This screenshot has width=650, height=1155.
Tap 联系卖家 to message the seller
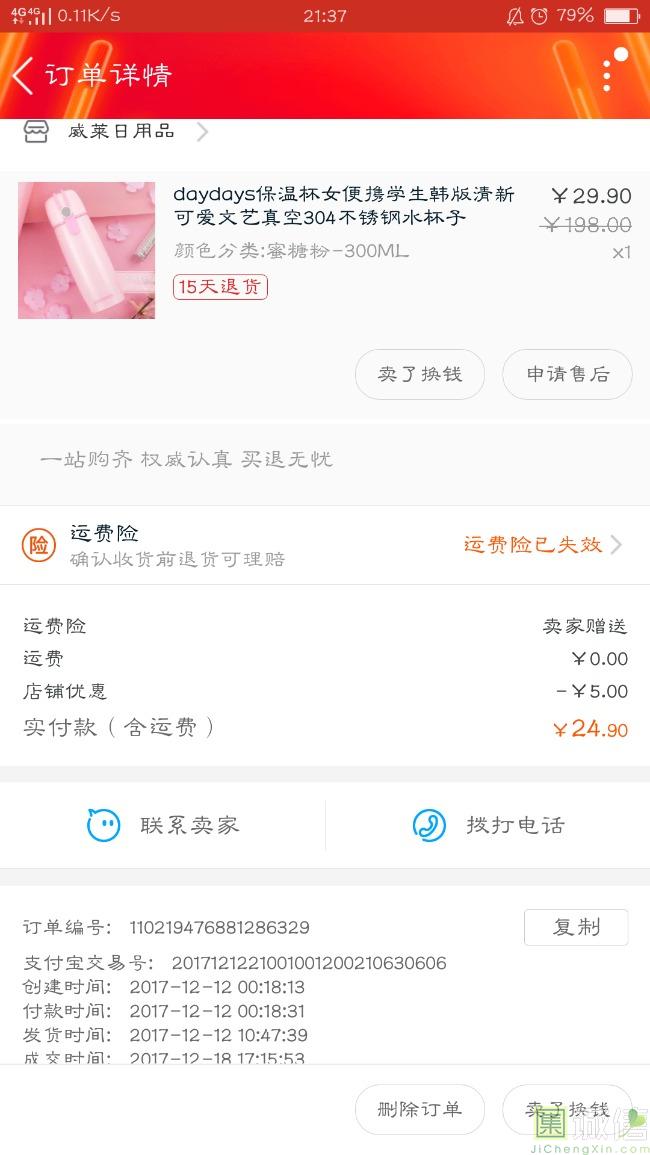click(x=163, y=826)
